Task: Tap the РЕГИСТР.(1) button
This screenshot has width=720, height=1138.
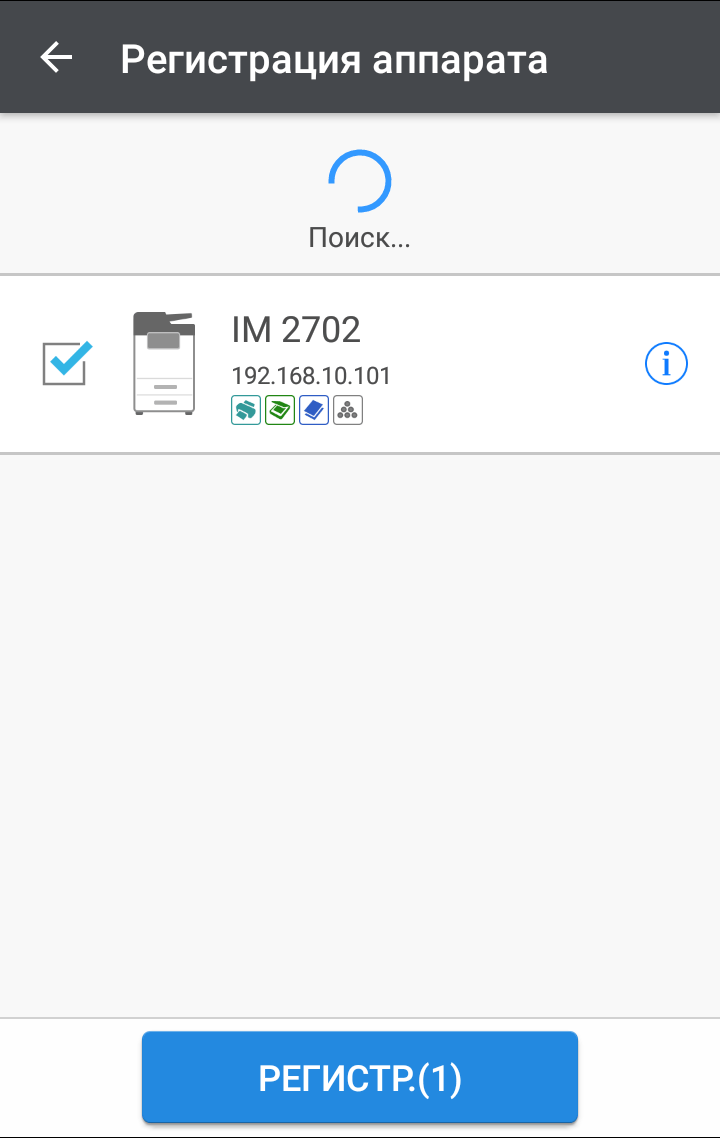Action: [x=360, y=1078]
